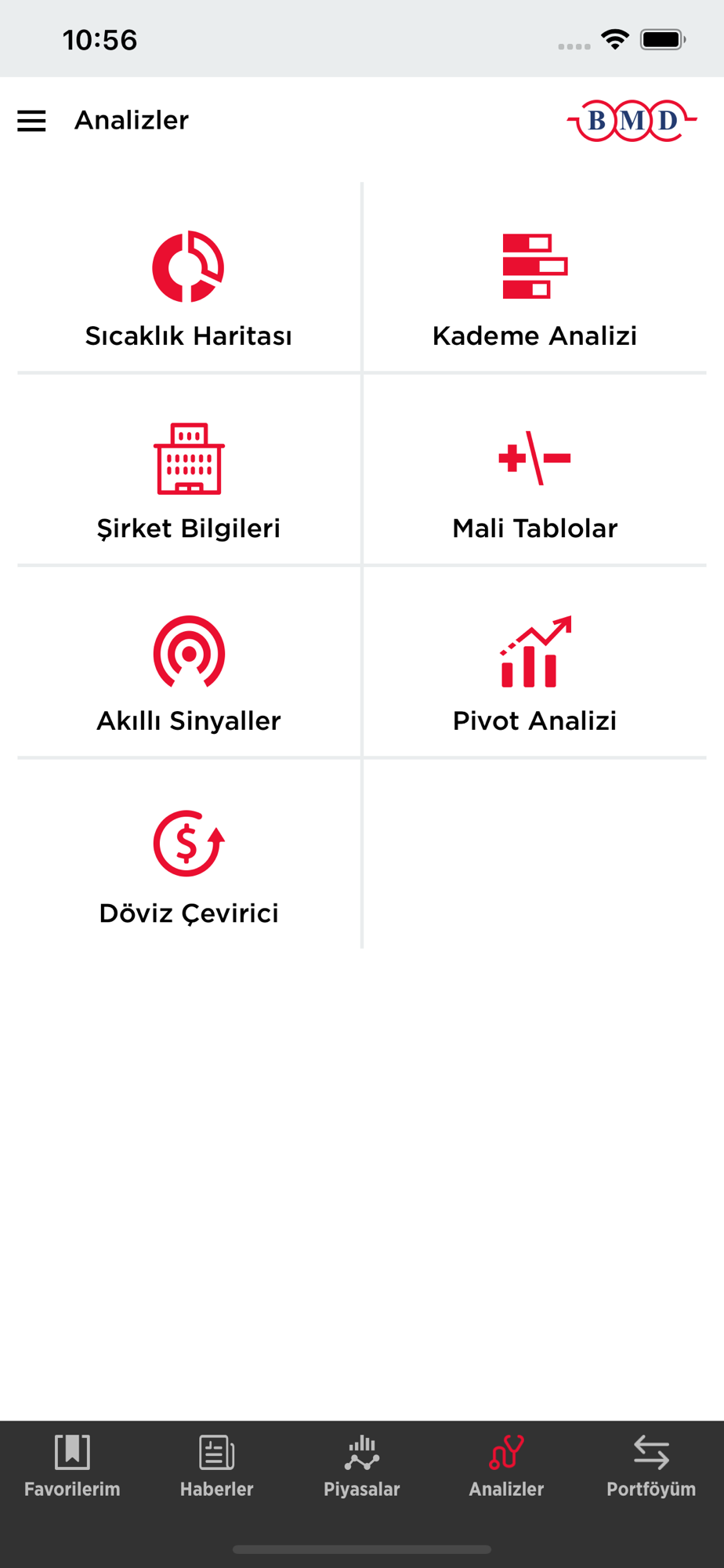This screenshot has height=1568, width=724.
Task: Switch to the Haberler tab
Action: tap(217, 1466)
